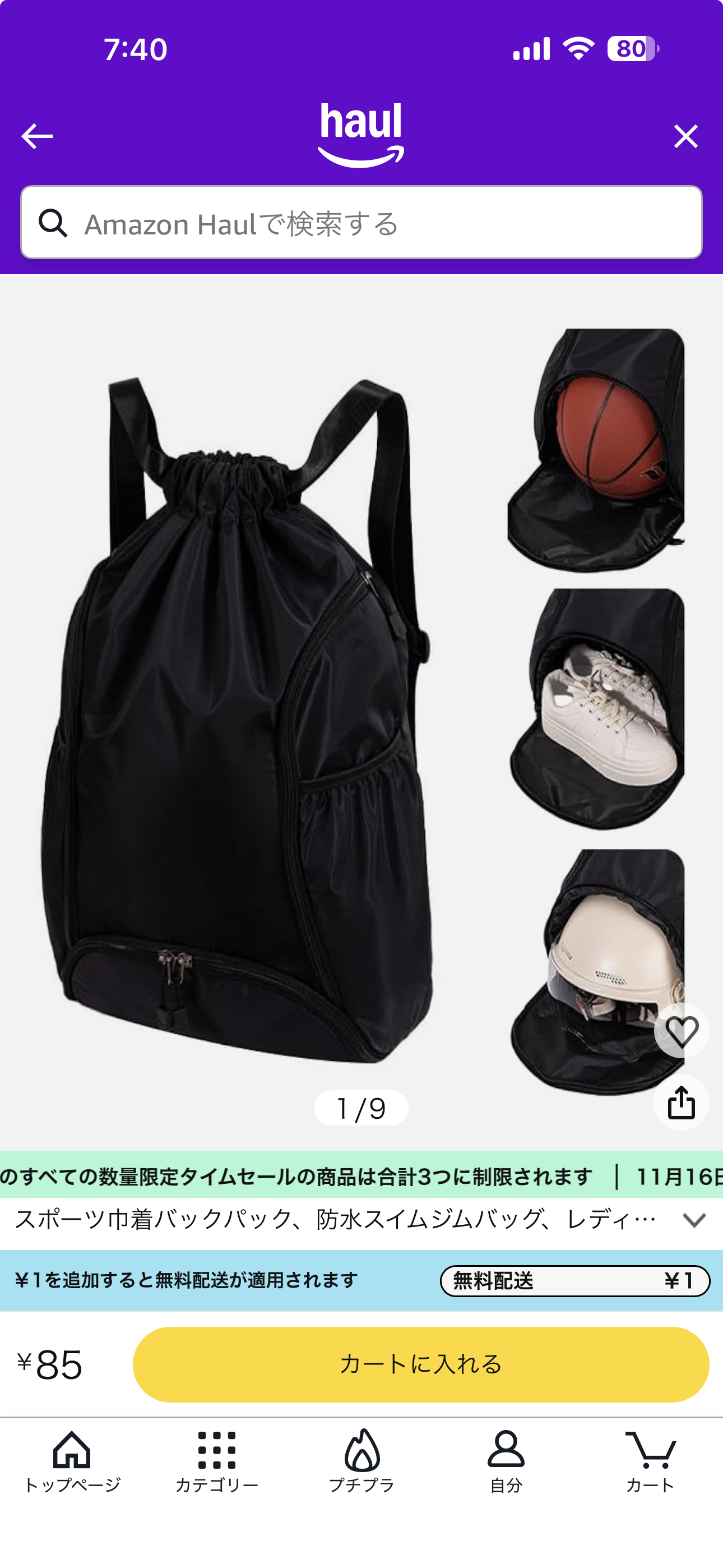Switch to the トップページ tab
Screen dimensions: 723x1568
click(x=72, y=1461)
